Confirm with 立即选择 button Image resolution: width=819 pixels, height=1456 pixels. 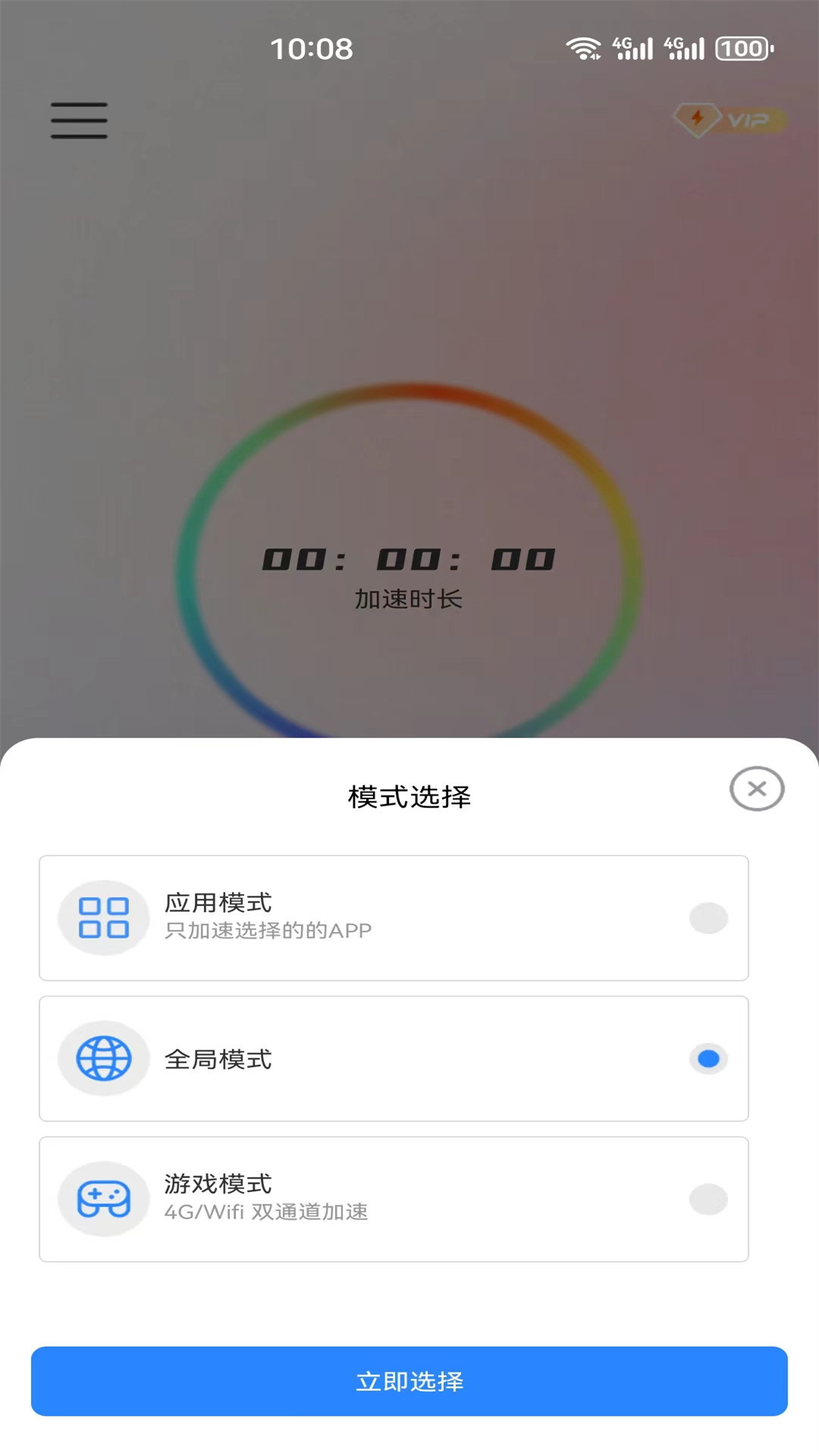tap(409, 1381)
